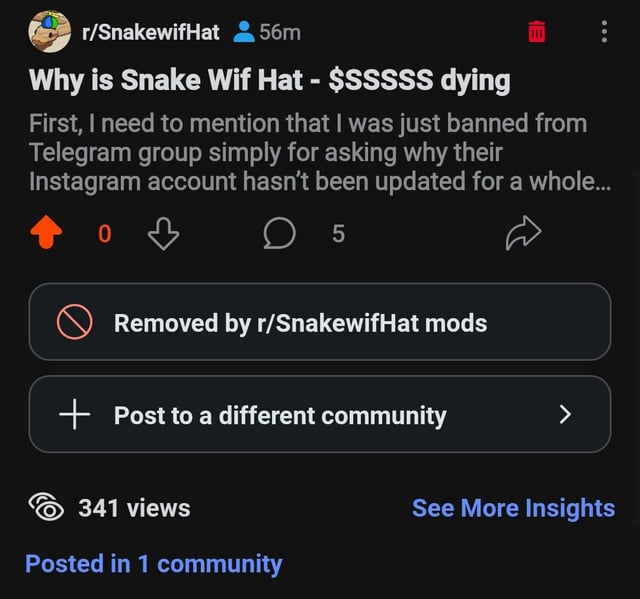This screenshot has width=640, height=599.
Task: Tap the red trash delete icon
Action: point(537,32)
